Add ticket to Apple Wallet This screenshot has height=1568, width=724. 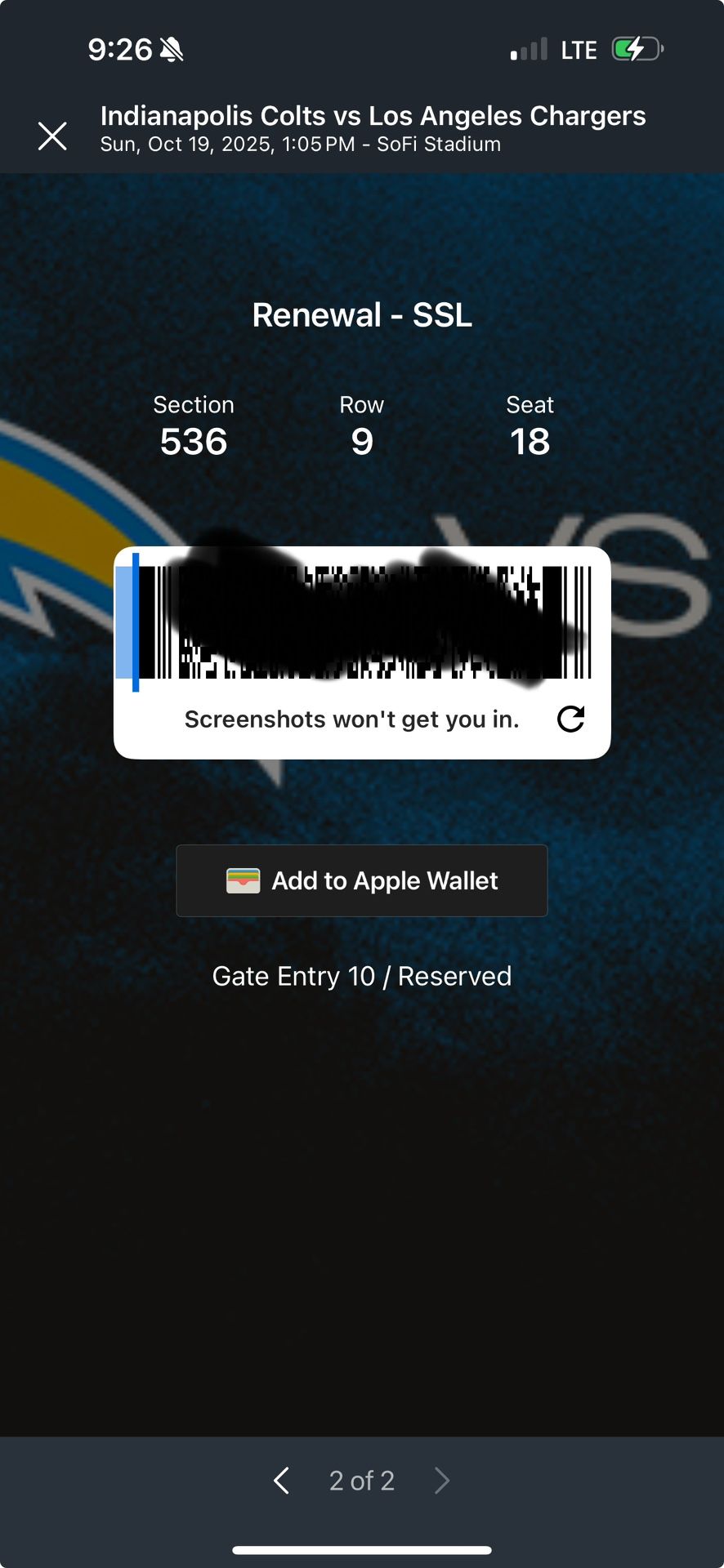tap(362, 880)
